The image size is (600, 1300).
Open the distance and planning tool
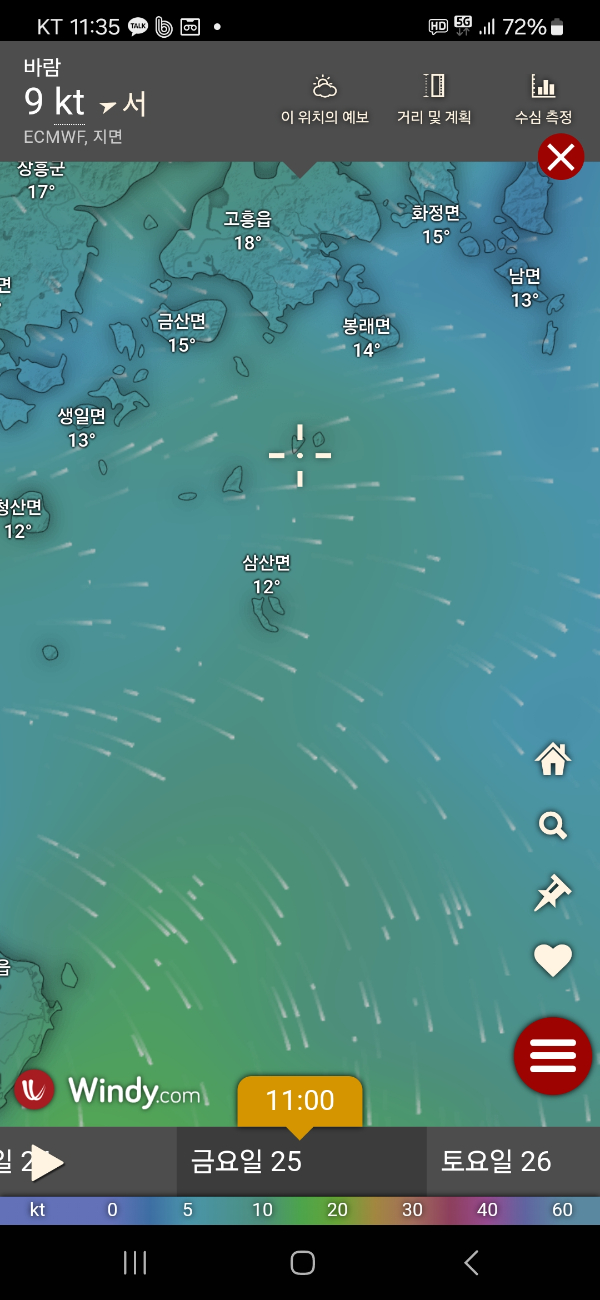point(434,100)
